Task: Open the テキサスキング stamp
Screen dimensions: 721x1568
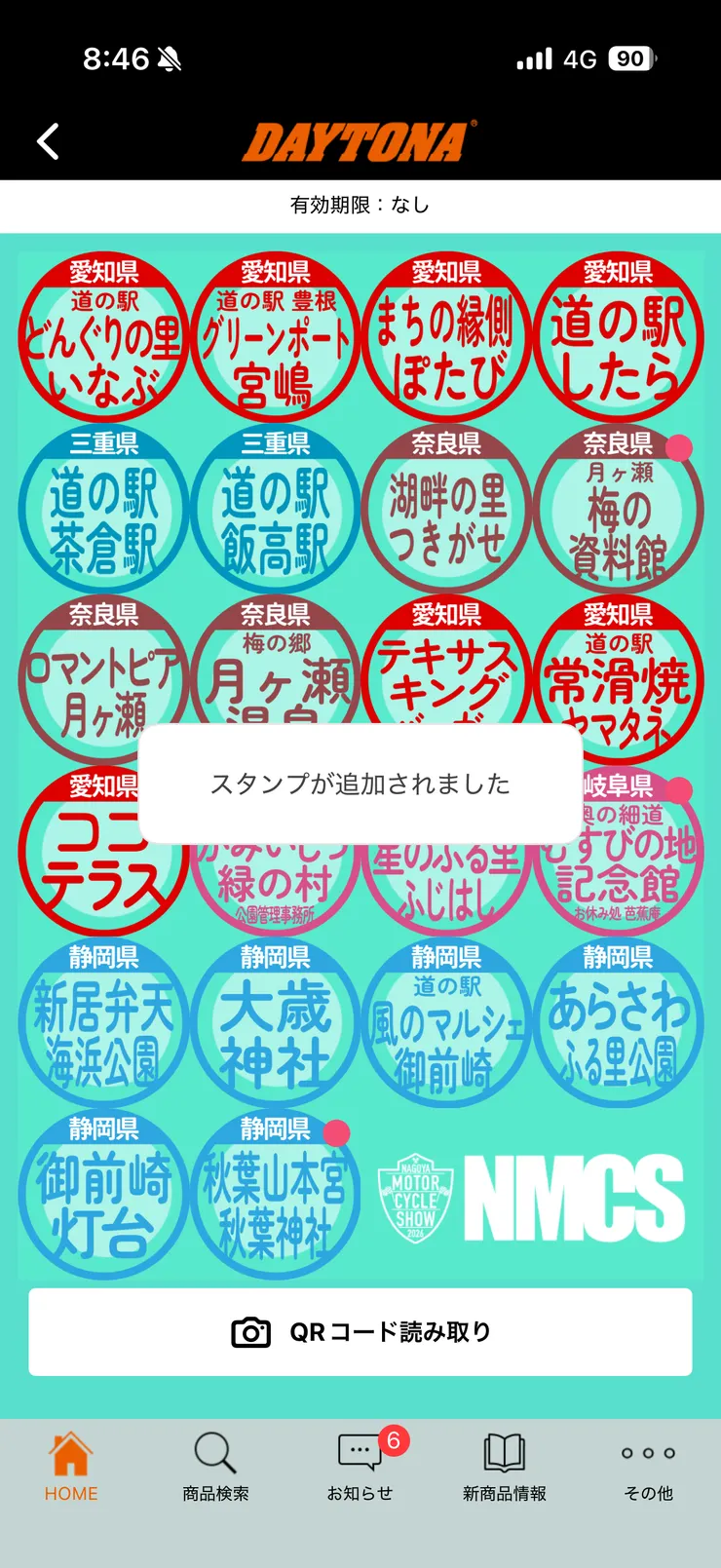Action: (446, 679)
